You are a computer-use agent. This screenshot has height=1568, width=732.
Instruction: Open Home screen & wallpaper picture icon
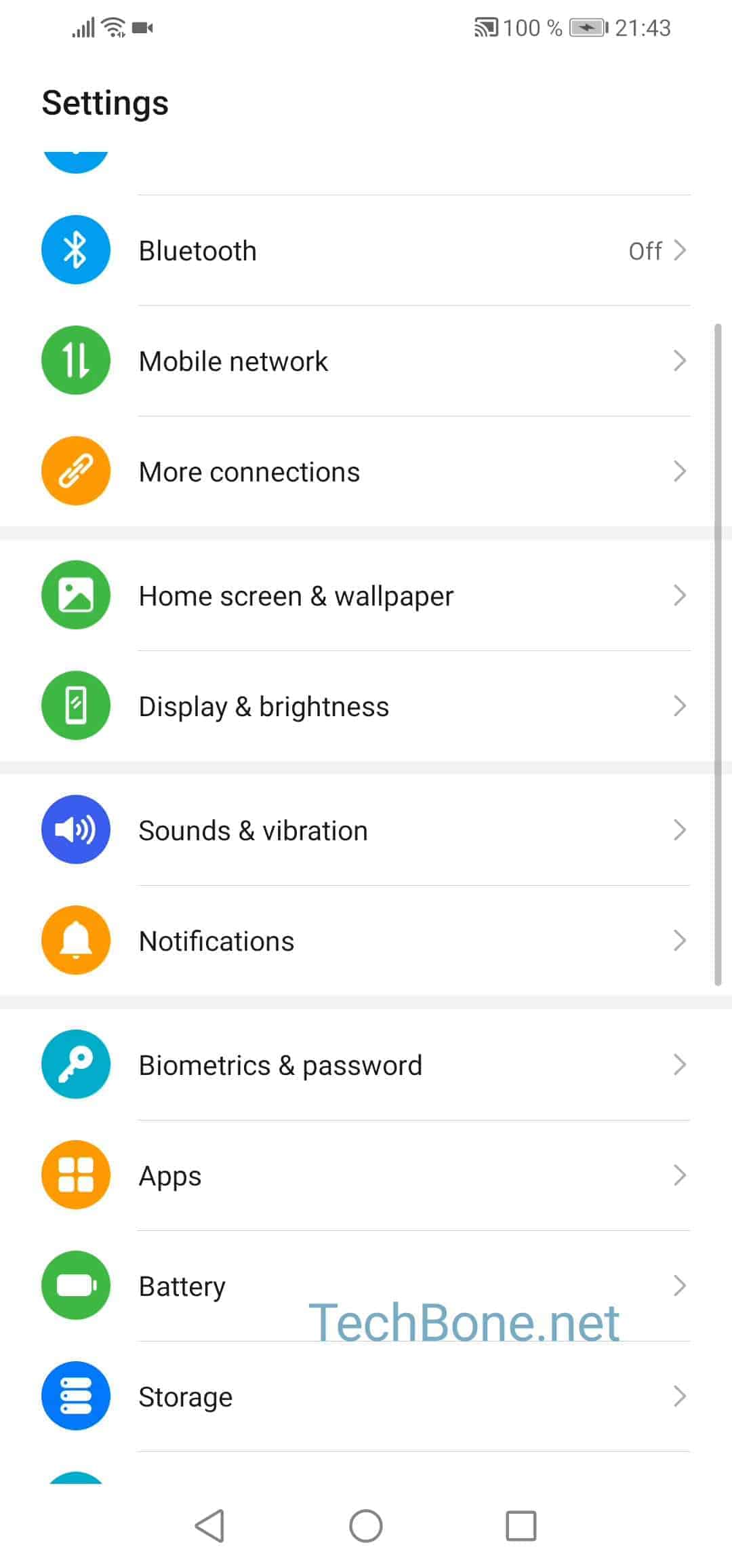click(75, 595)
